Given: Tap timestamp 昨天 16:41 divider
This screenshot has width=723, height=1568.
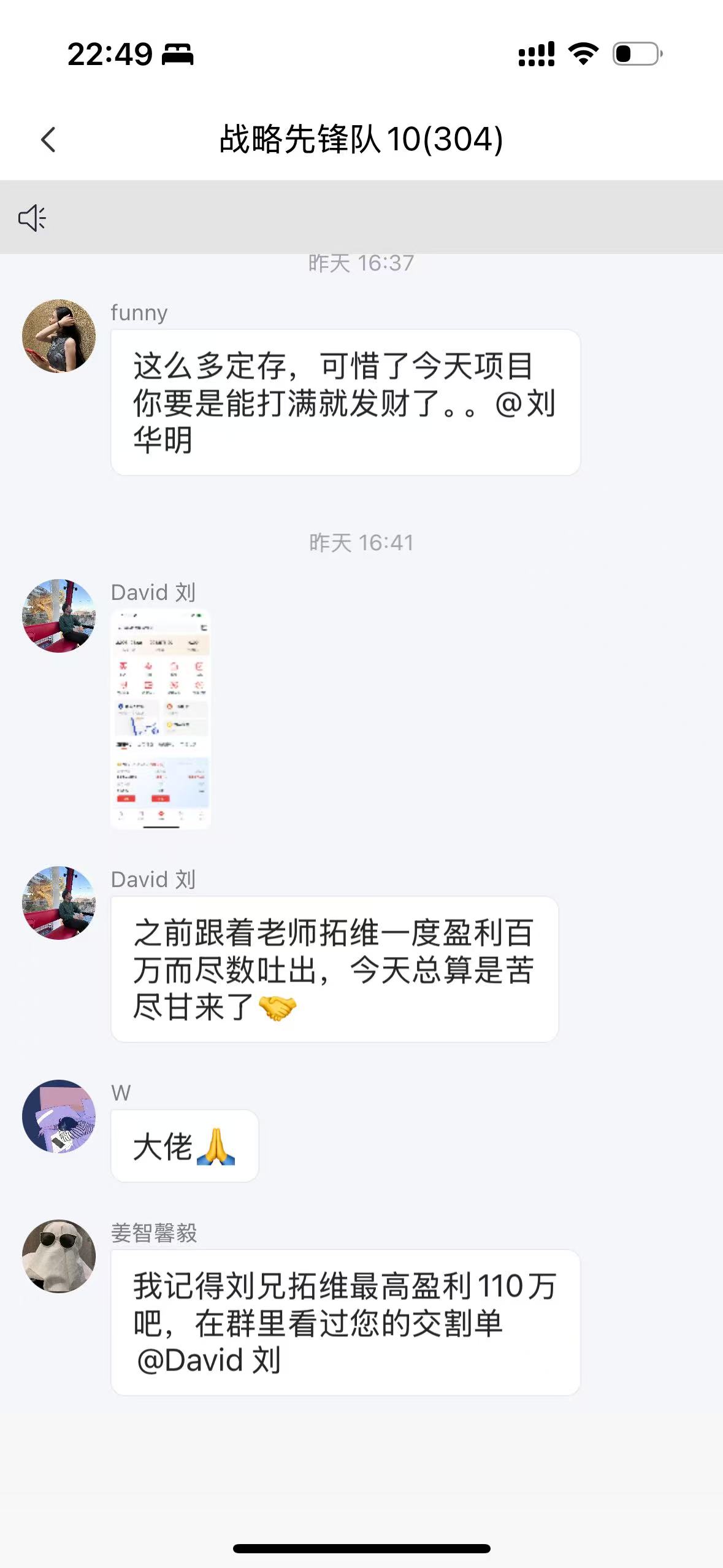Looking at the screenshot, I should 361,542.
